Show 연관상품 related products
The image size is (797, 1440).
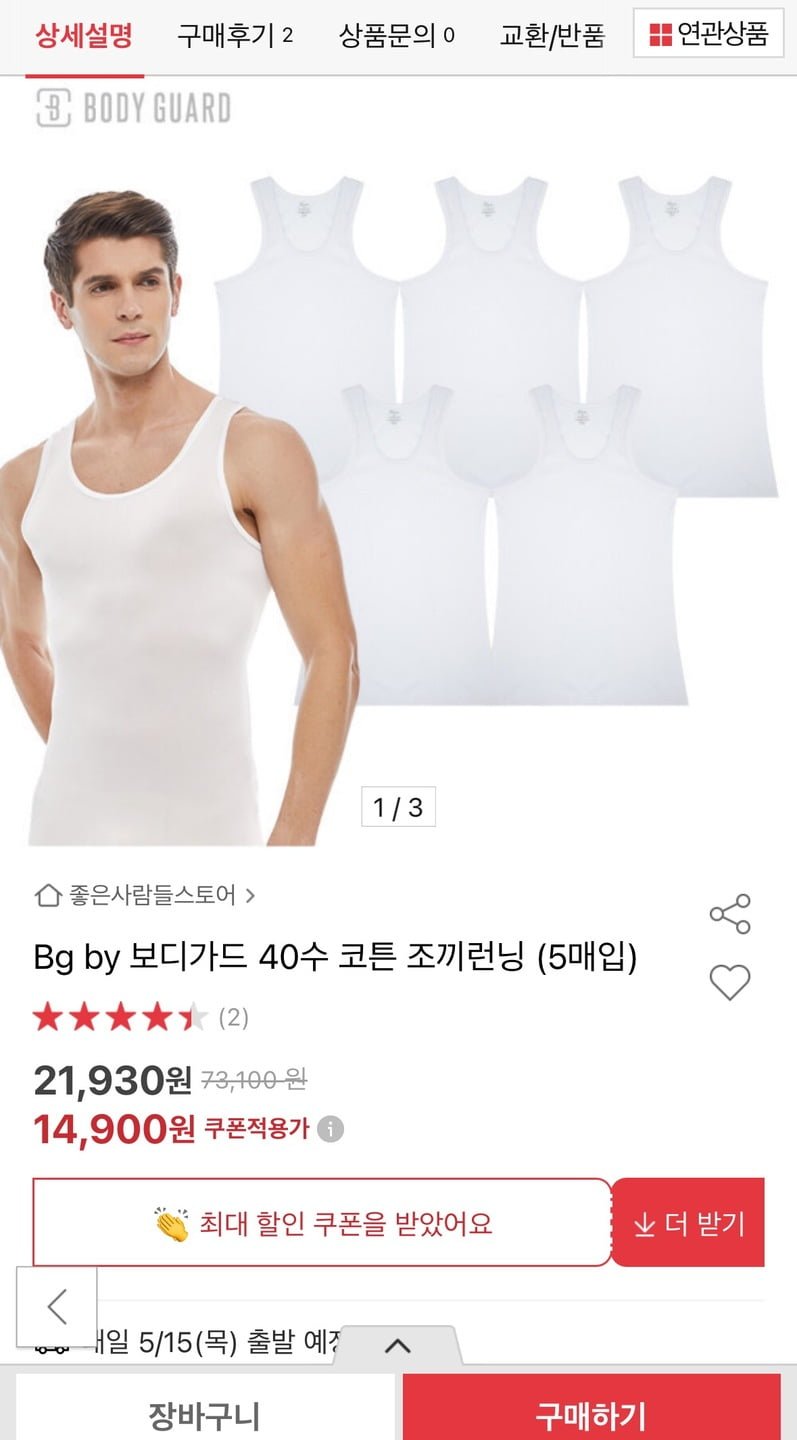(x=708, y=34)
